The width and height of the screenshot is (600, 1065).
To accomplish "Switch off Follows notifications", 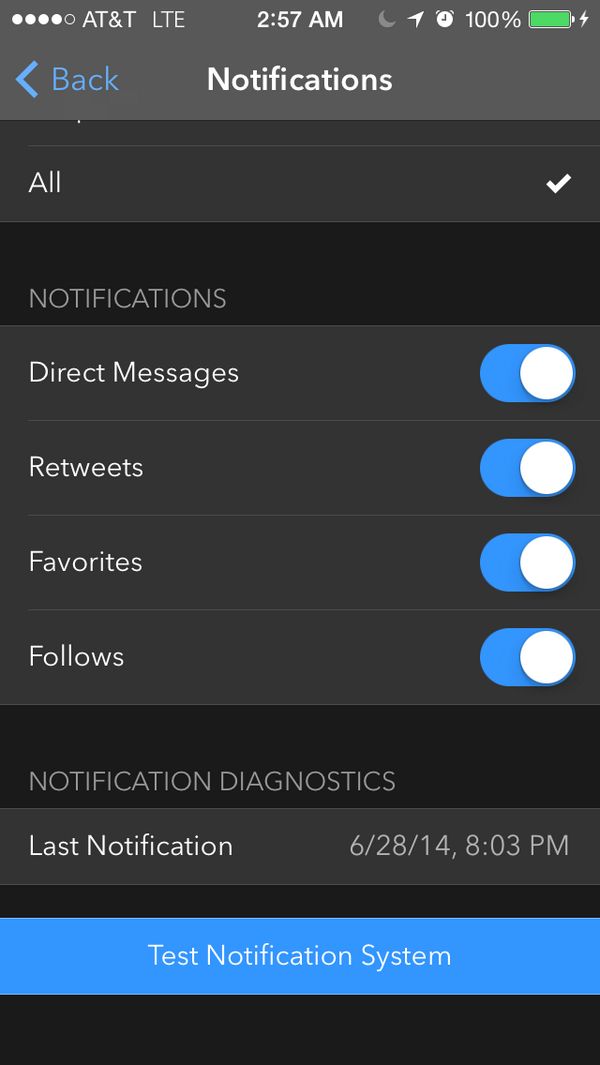I will coord(527,657).
